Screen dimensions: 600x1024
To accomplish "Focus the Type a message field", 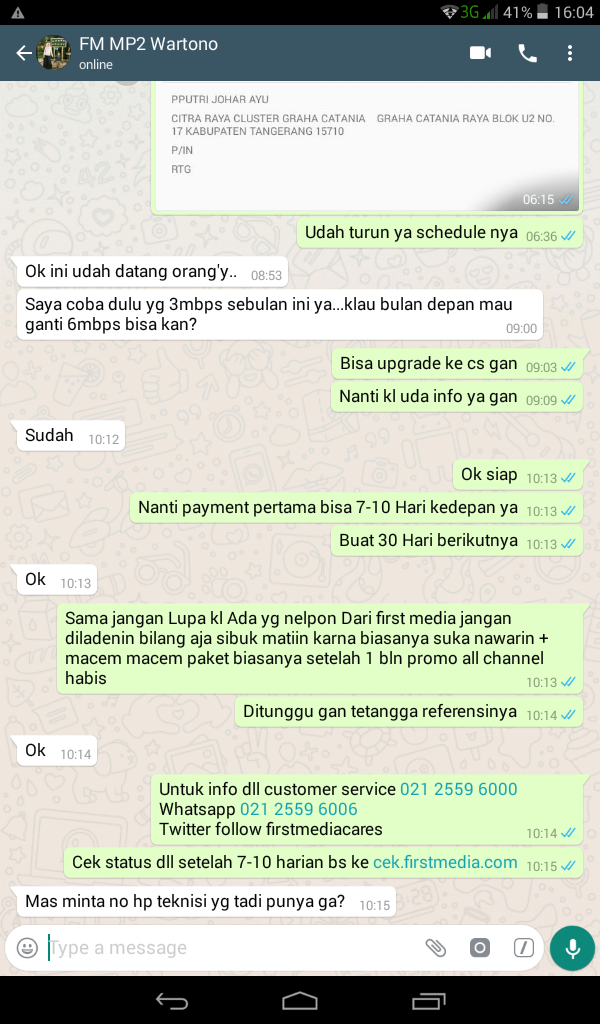I will point(230,948).
